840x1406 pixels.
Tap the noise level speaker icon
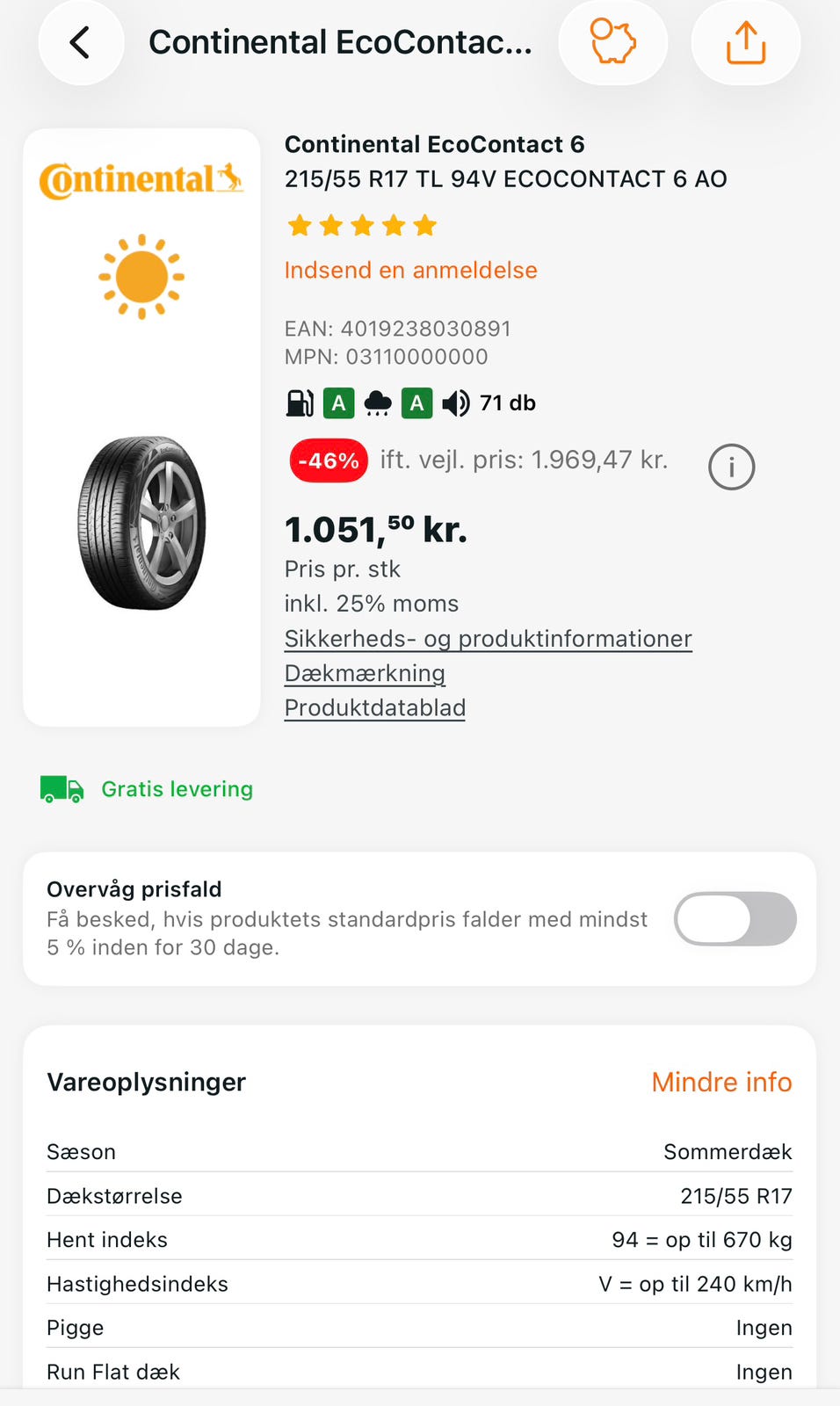coord(455,402)
